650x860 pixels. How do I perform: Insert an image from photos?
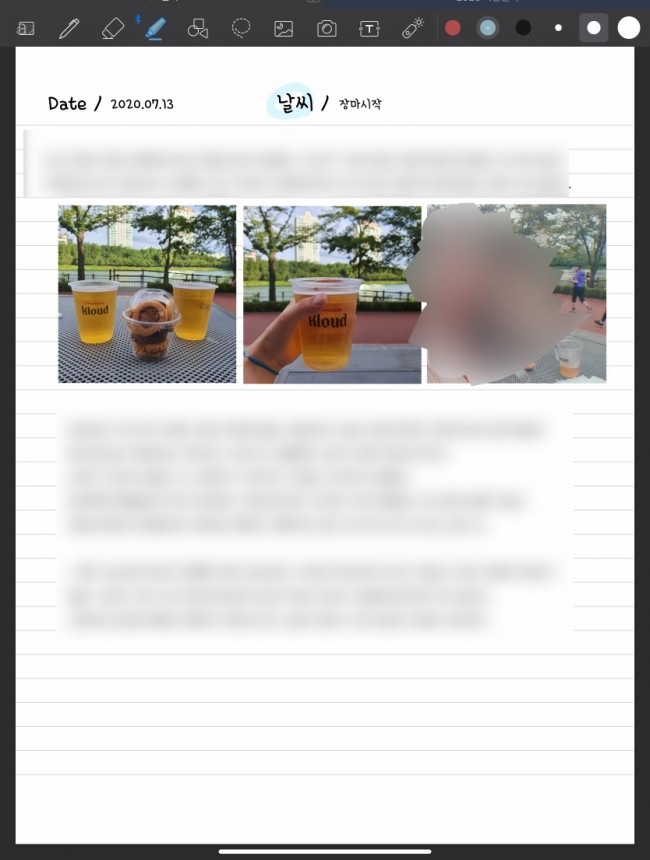tap(284, 28)
